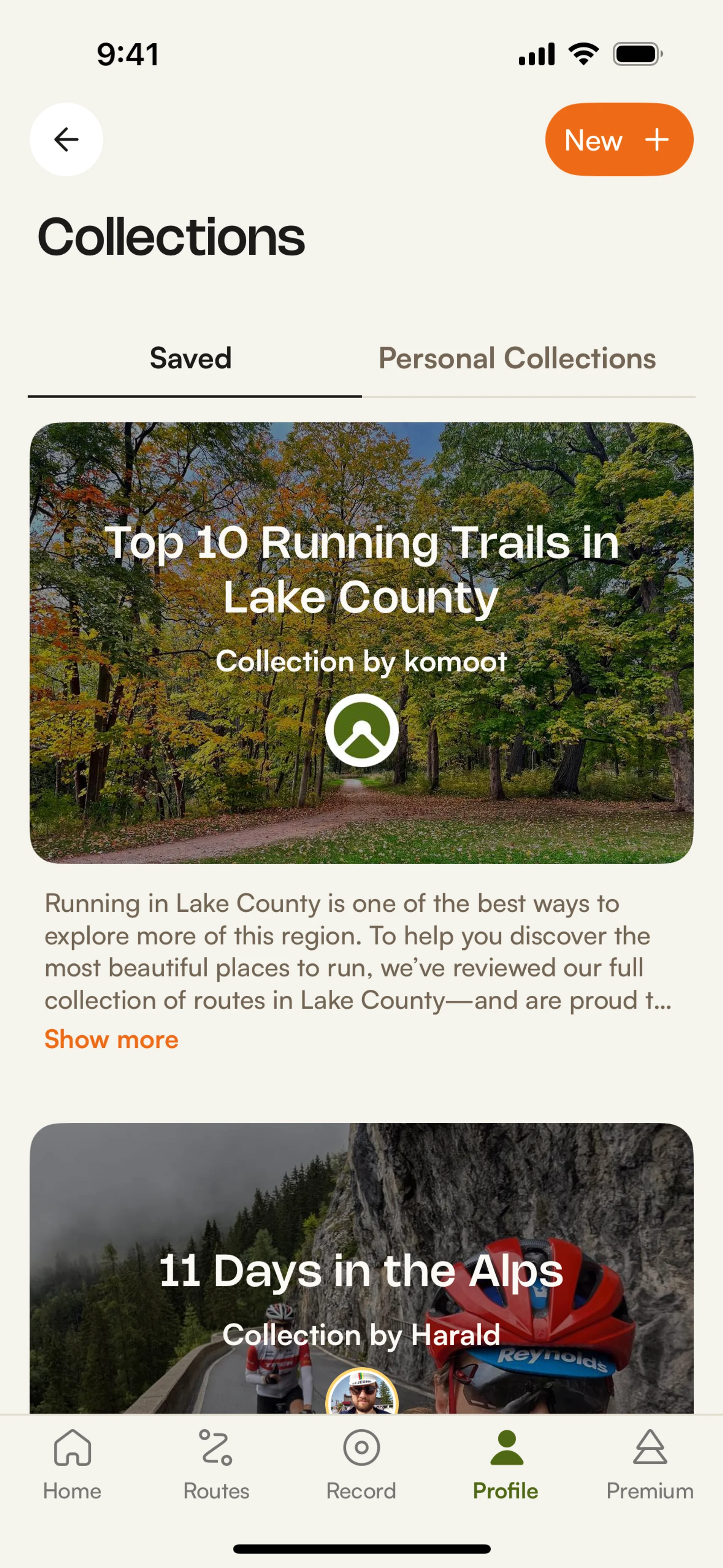Open Top 10 Running Trails in Lake County
The width and height of the screenshot is (723, 1568).
click(x=361, y=642)
